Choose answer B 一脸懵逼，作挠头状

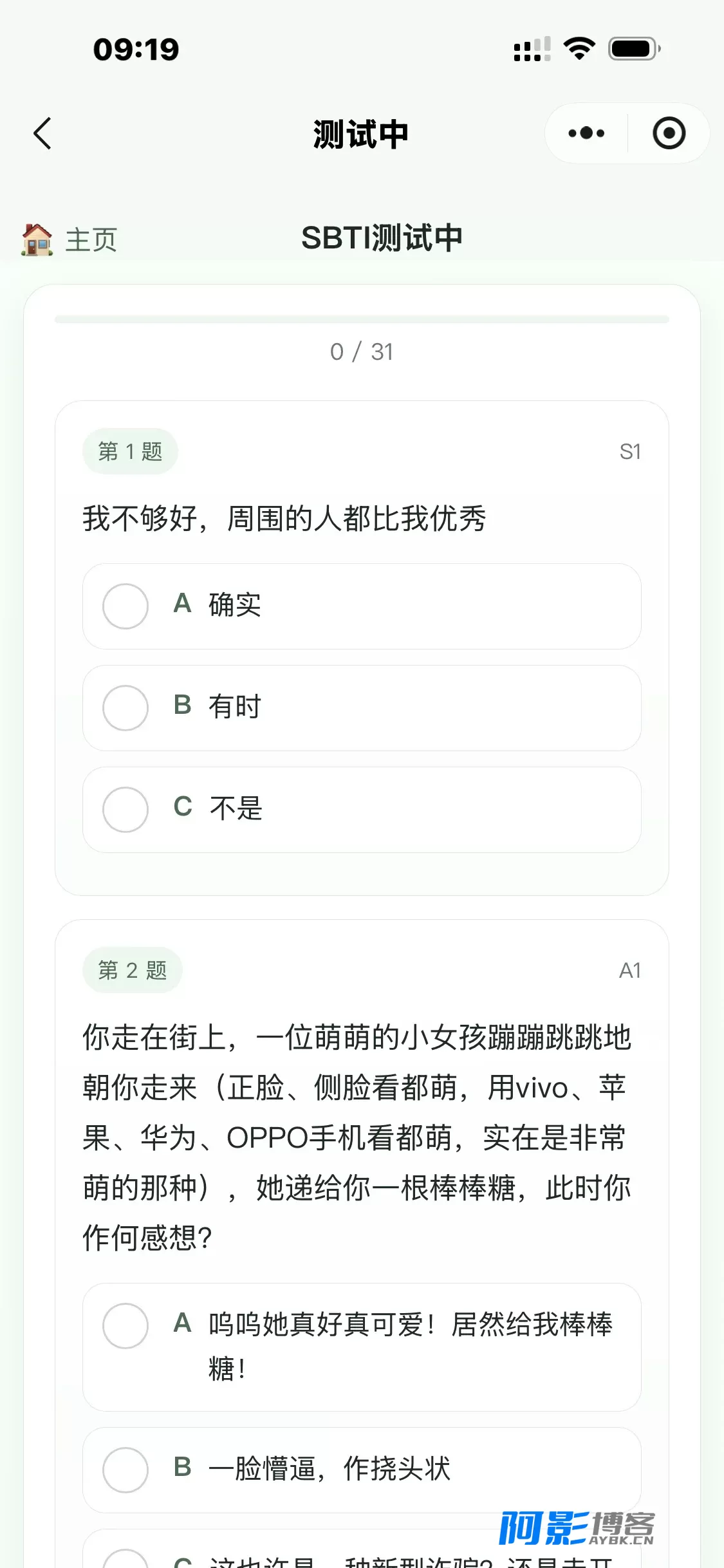click(362, 1470)
